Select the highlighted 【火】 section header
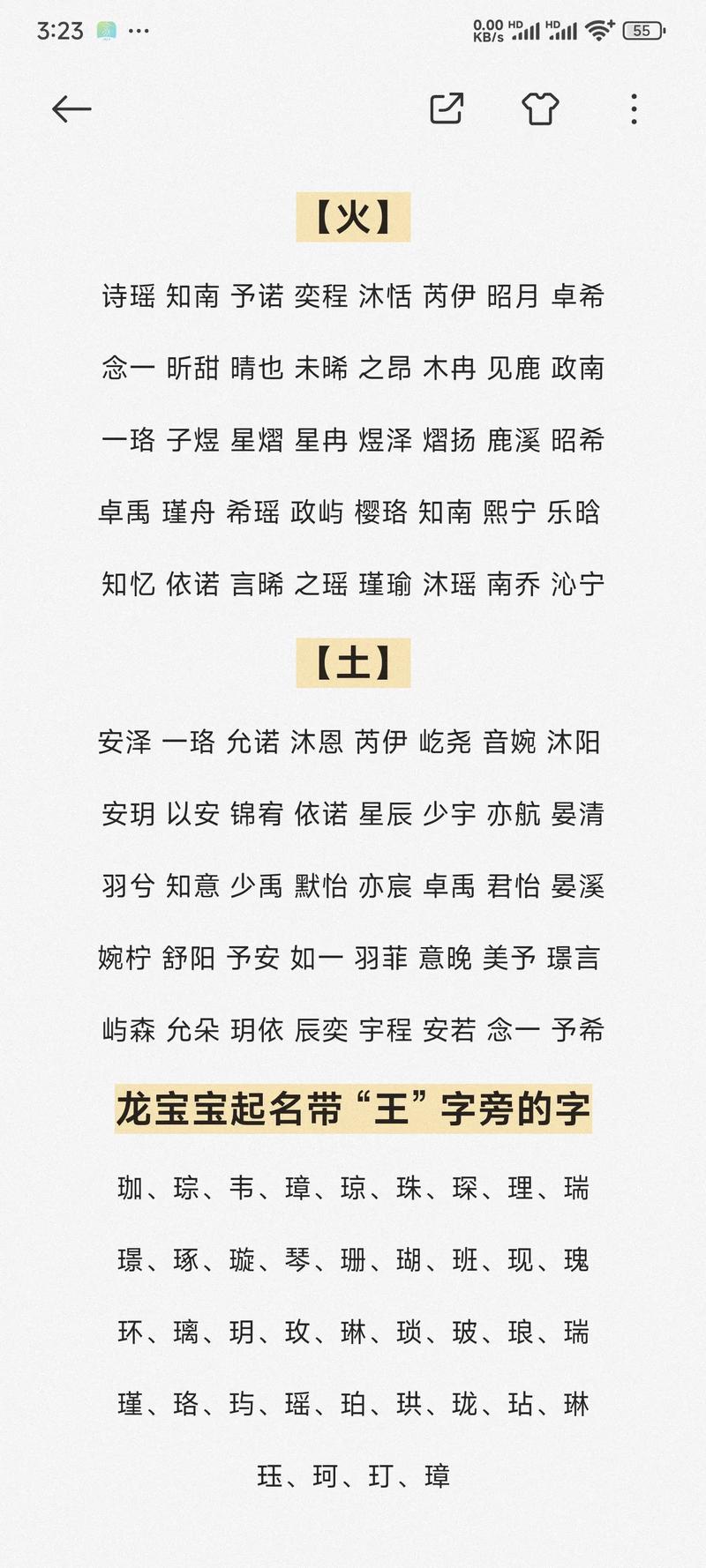Screen dimensions: 706x1568 (353, 216)
